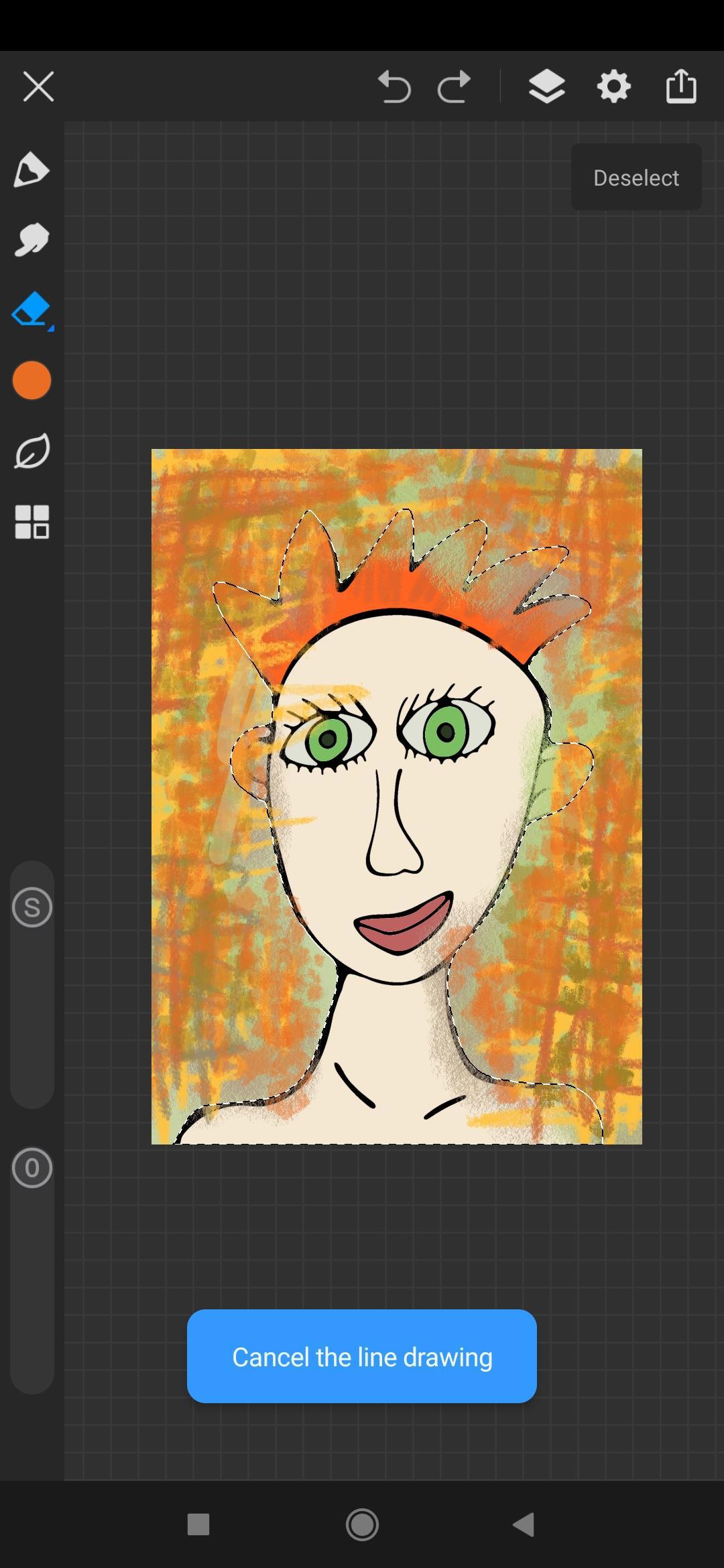This screenshot has height=1568, width=724.
Task: Cancel the line drawing
Action: click(x=362, y=1357)
